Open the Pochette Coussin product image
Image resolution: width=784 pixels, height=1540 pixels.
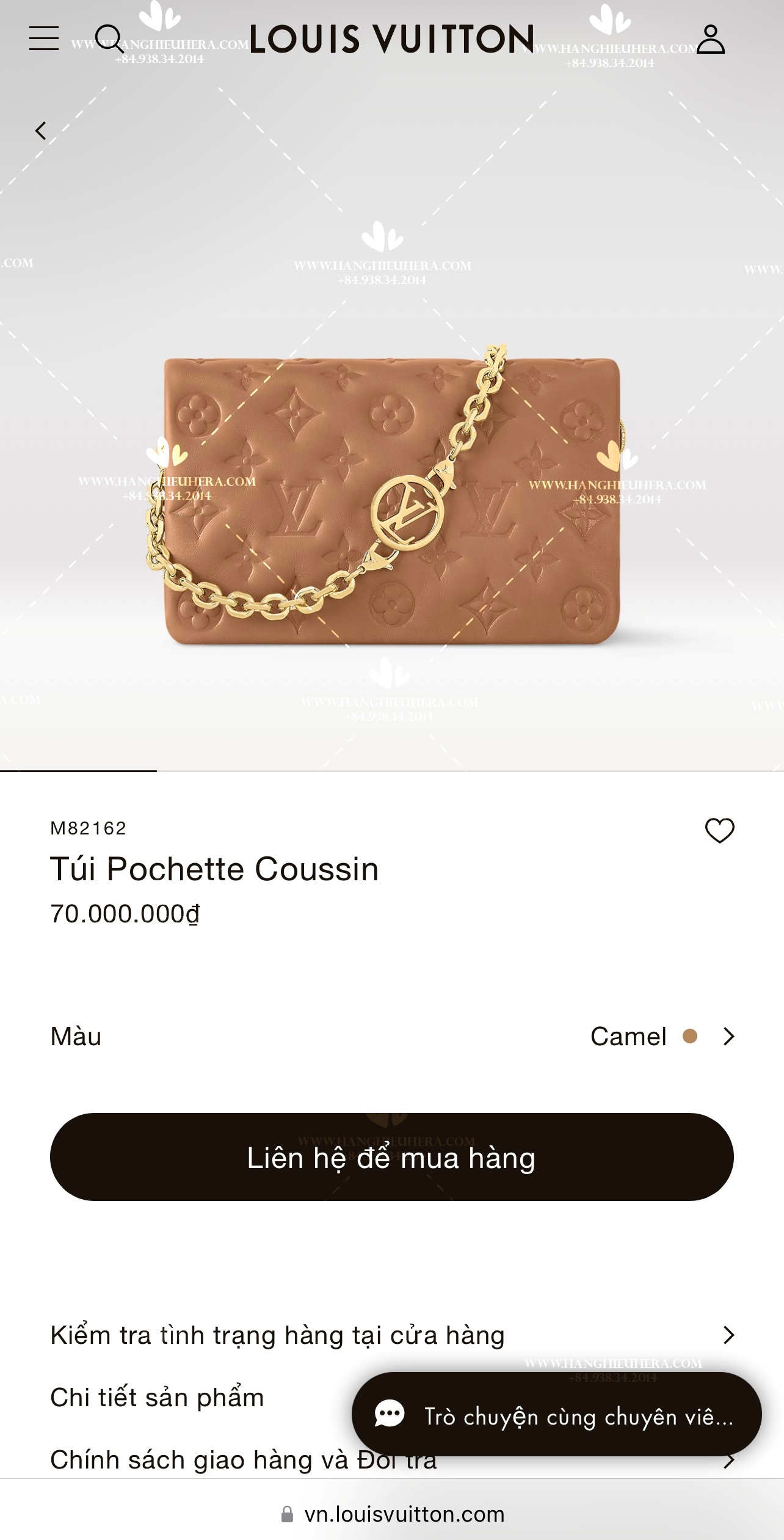tap(392, 498)
